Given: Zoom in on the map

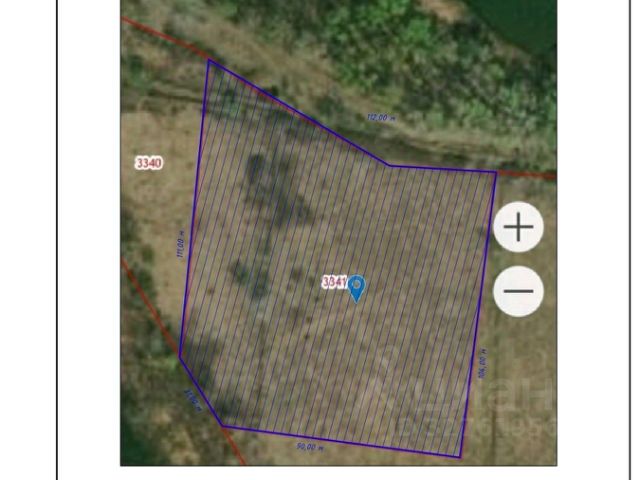Looking at the screenshot, I should [x=519, y=228].
